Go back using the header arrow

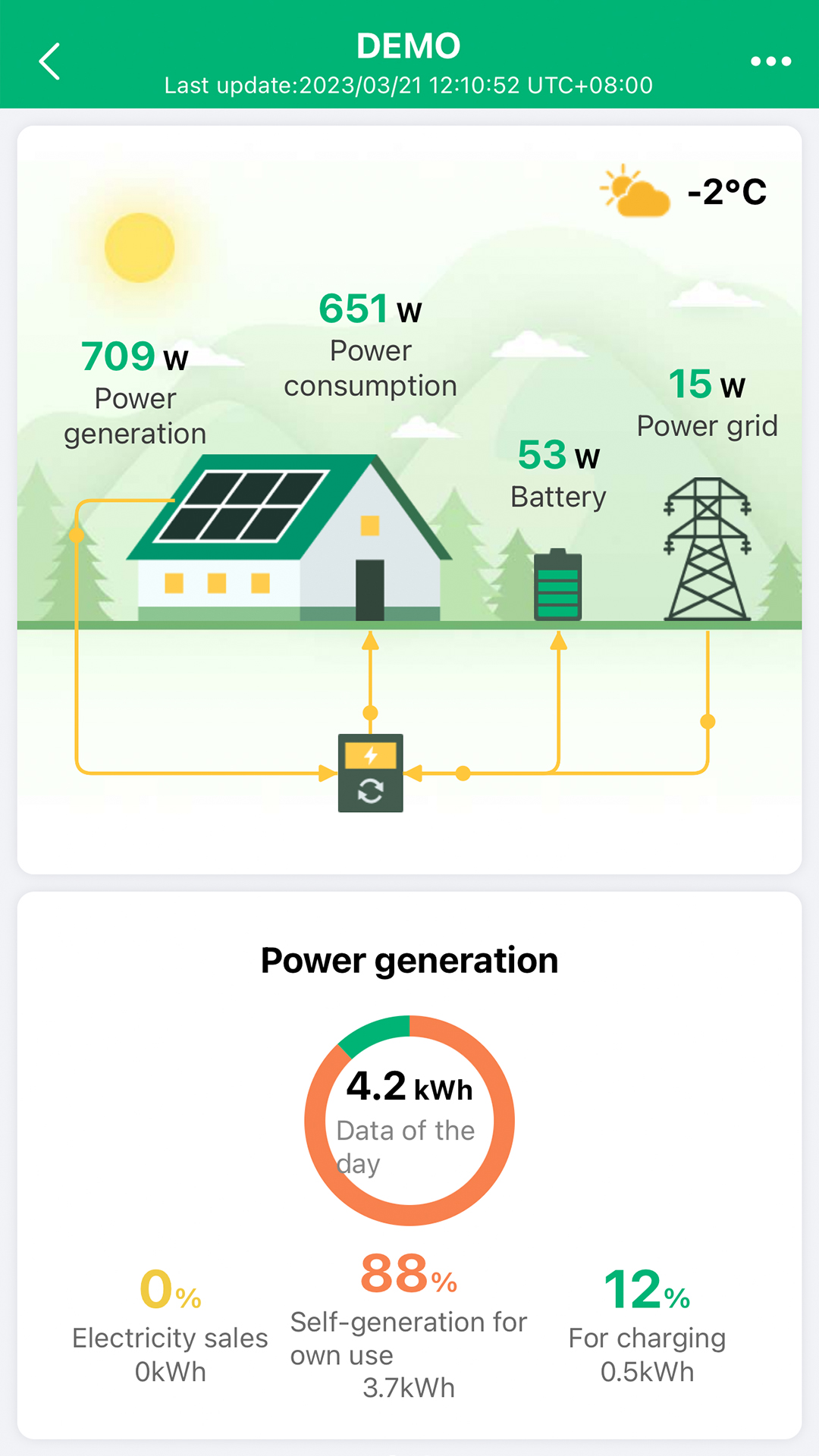[x=50, y=61]
